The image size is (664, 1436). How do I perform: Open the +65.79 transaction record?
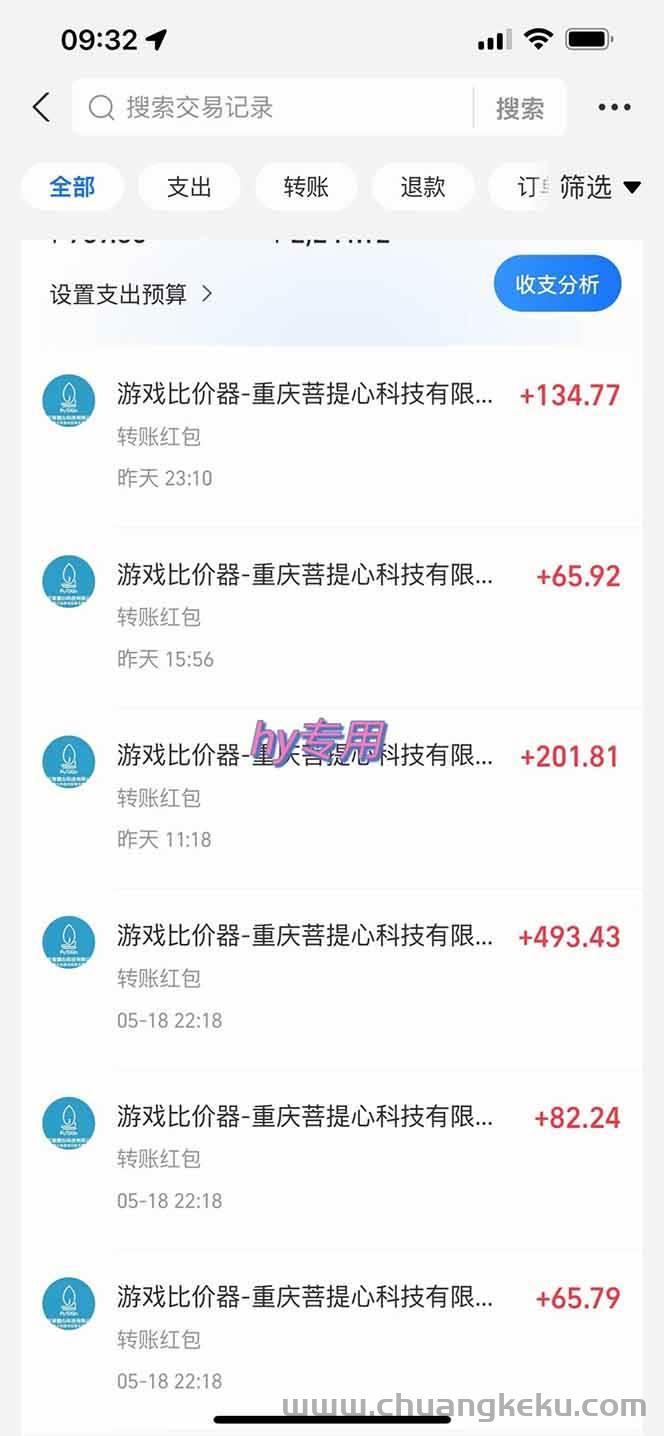click(332, 1338)
